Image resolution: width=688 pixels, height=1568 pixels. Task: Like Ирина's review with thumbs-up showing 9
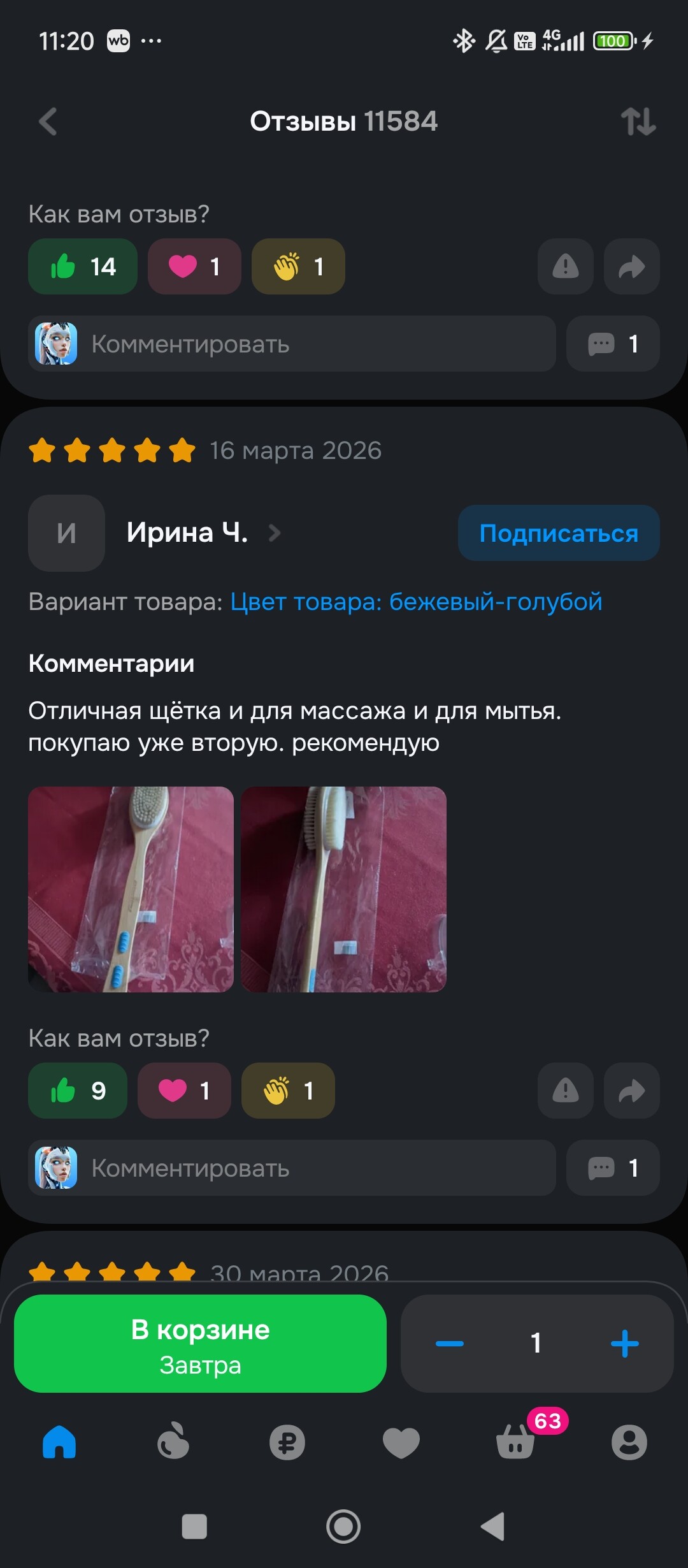tap(78, 1091)
